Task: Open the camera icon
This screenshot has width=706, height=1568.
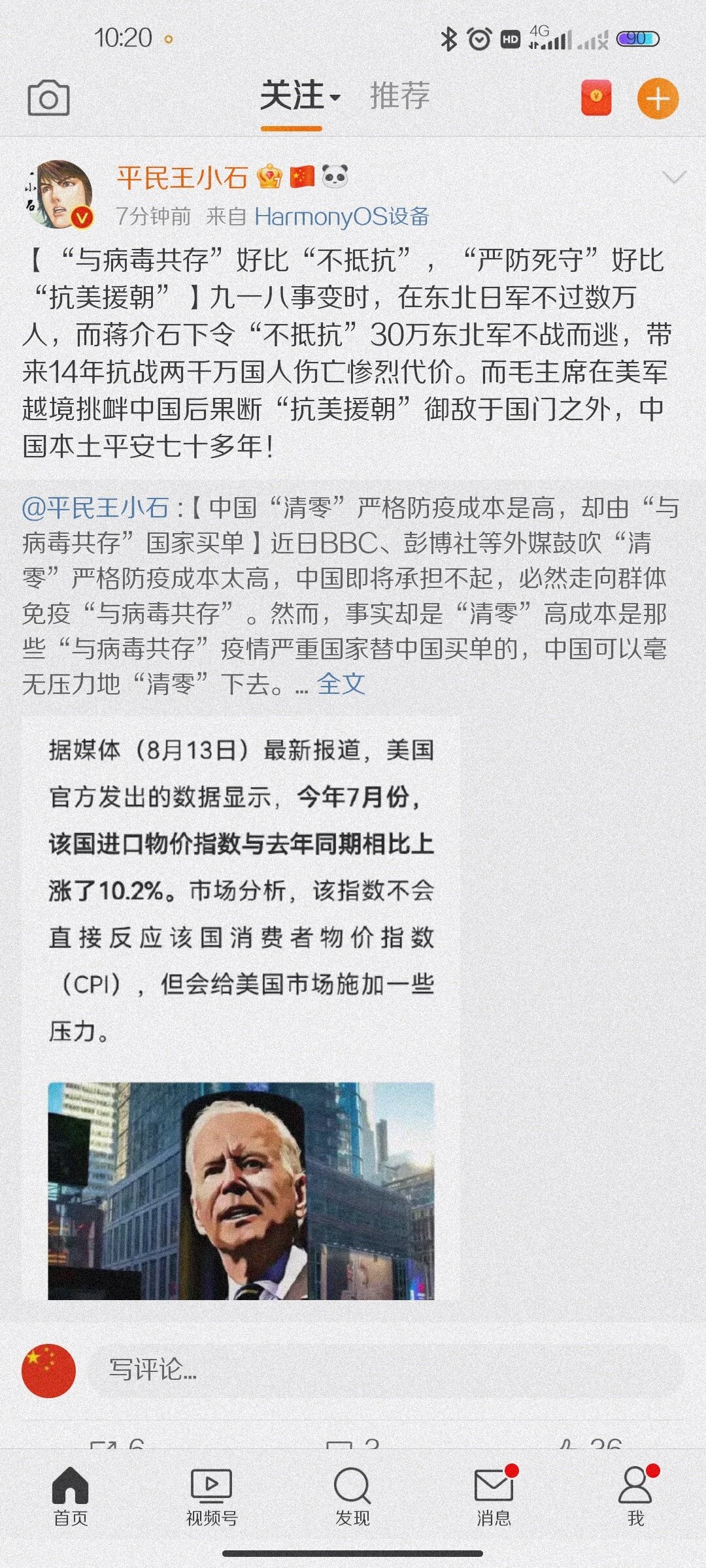Action: (x=48, y=99)
